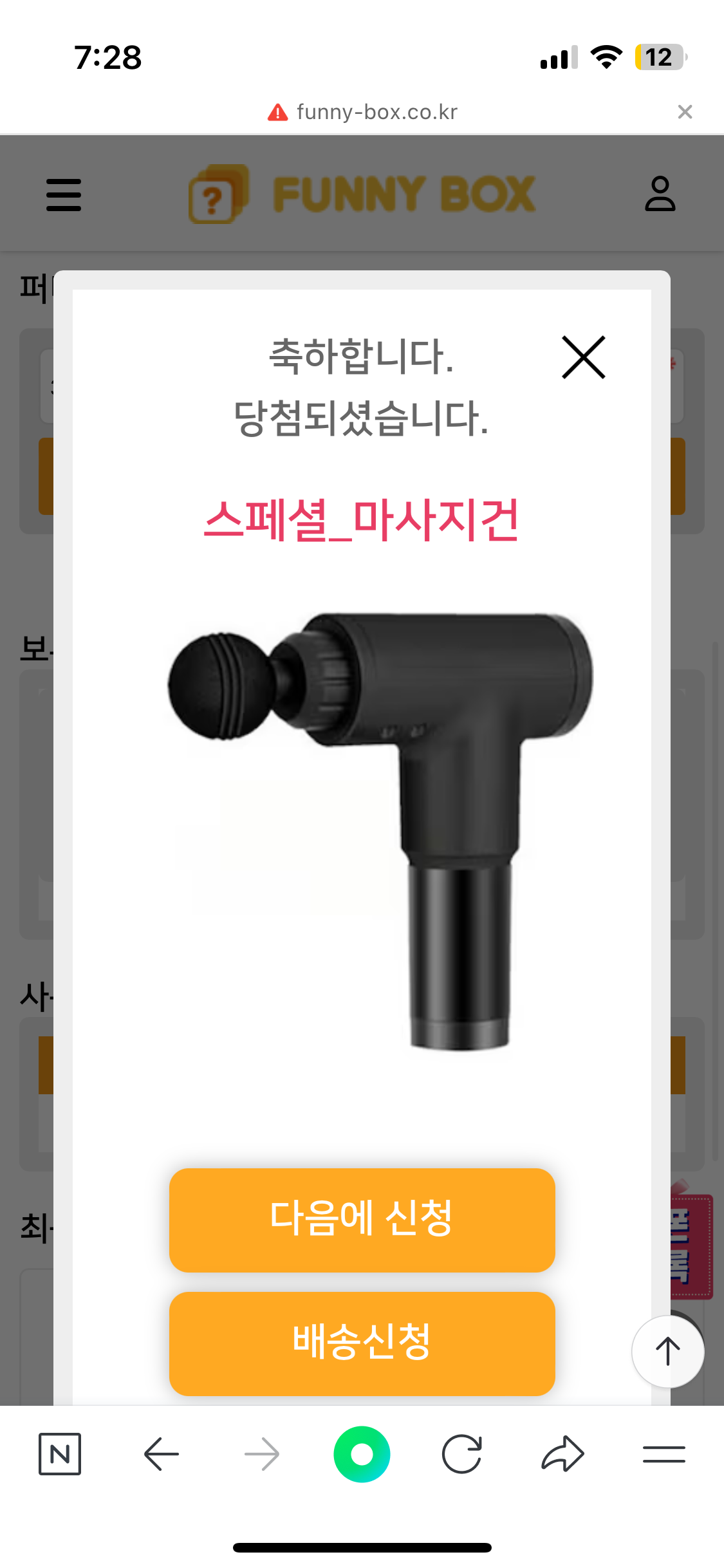Open the browser menu with two lines
Viewport: 724px width, 1568px height.
[664, 1454]
